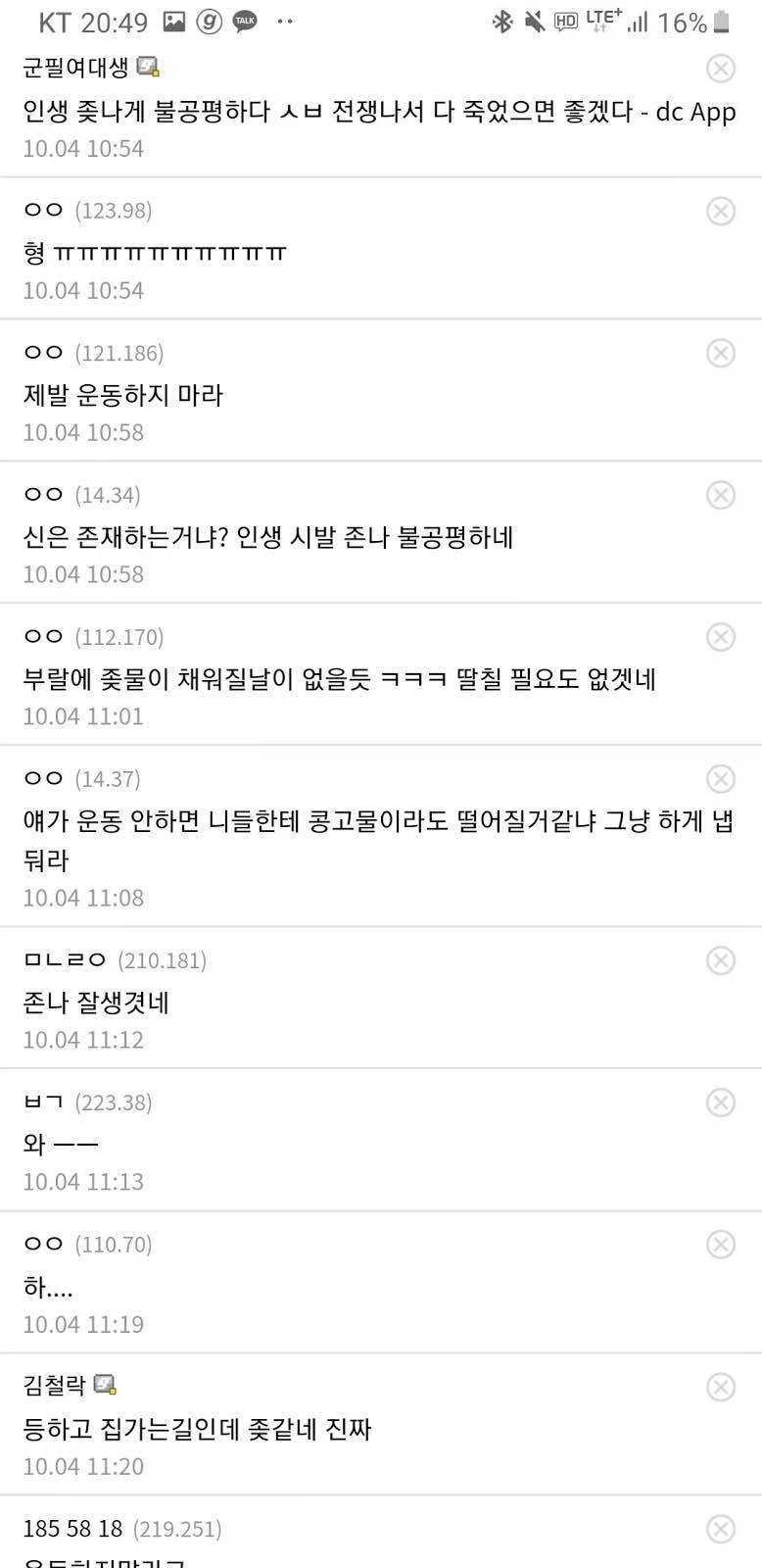The width and height of the screenshot is (762, 1568).
Task: Tap the timestamp 10.04 11:12
Action: [x=83, y=1040]
